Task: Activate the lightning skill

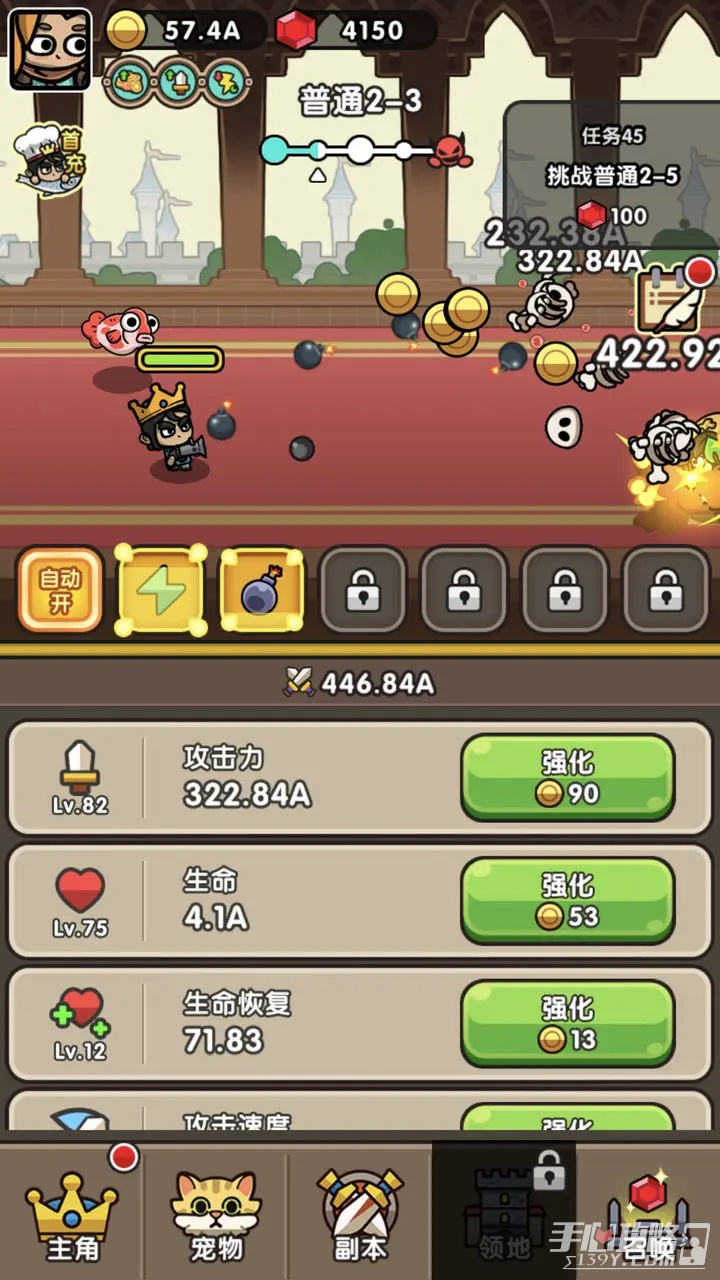Action: 161,591
